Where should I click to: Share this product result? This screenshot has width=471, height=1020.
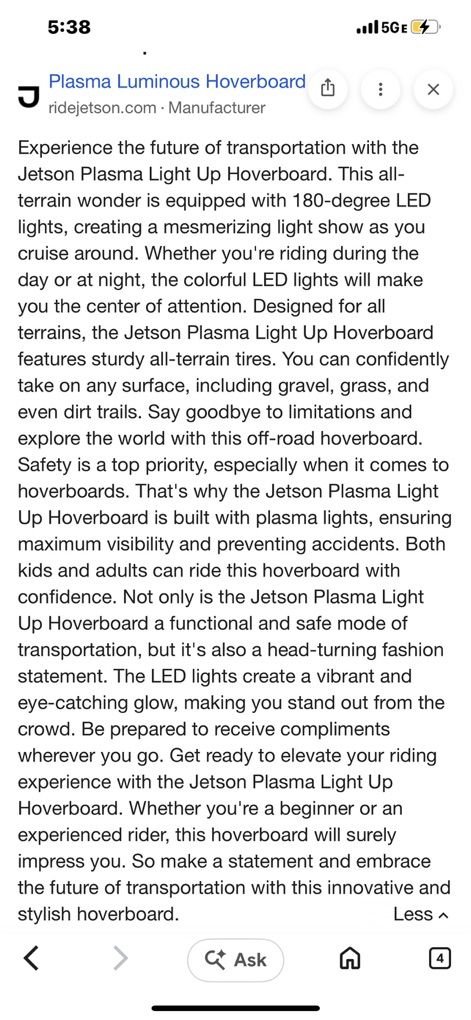click(329, 89)
